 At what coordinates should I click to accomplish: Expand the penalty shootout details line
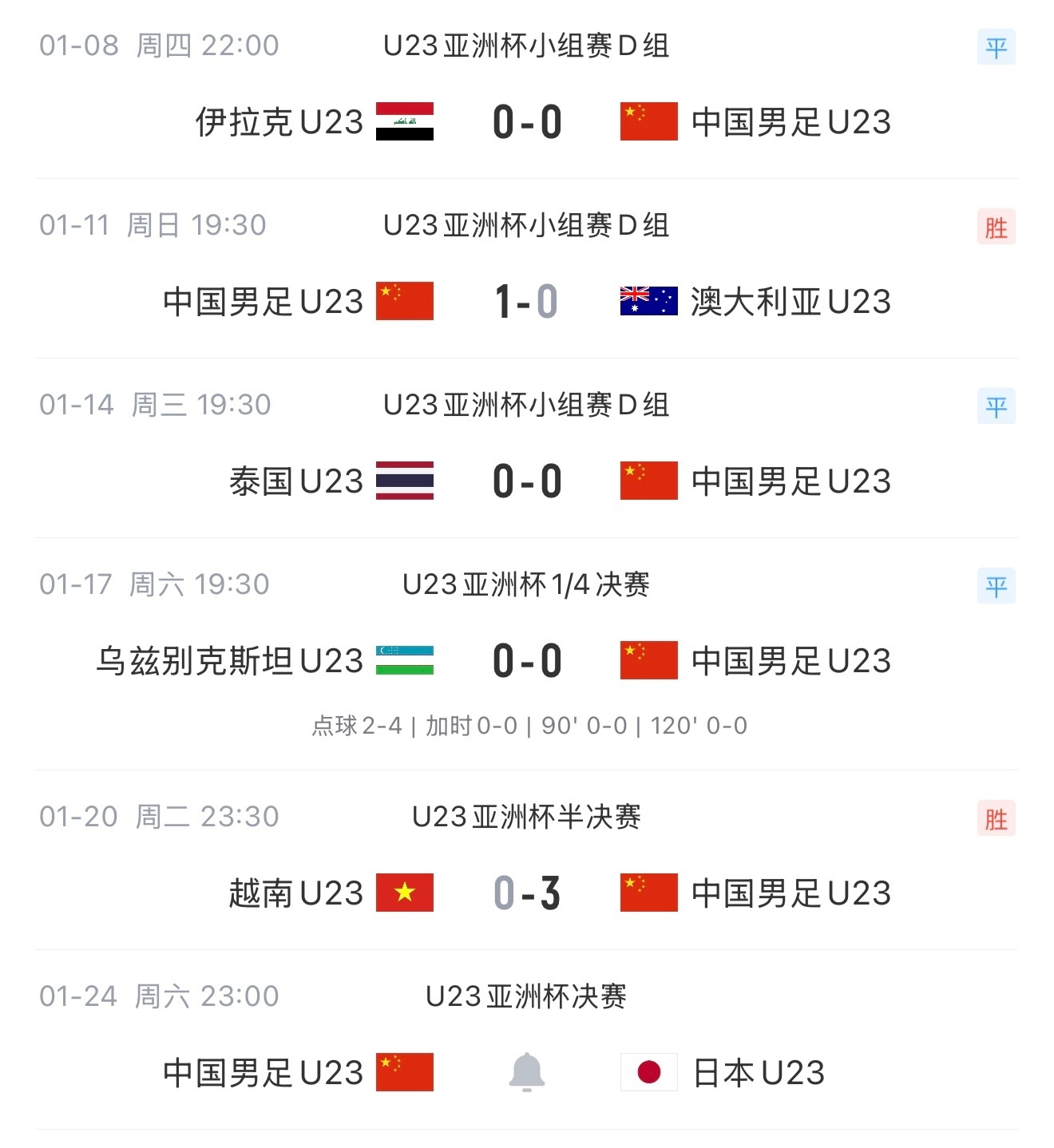[527, 726]
